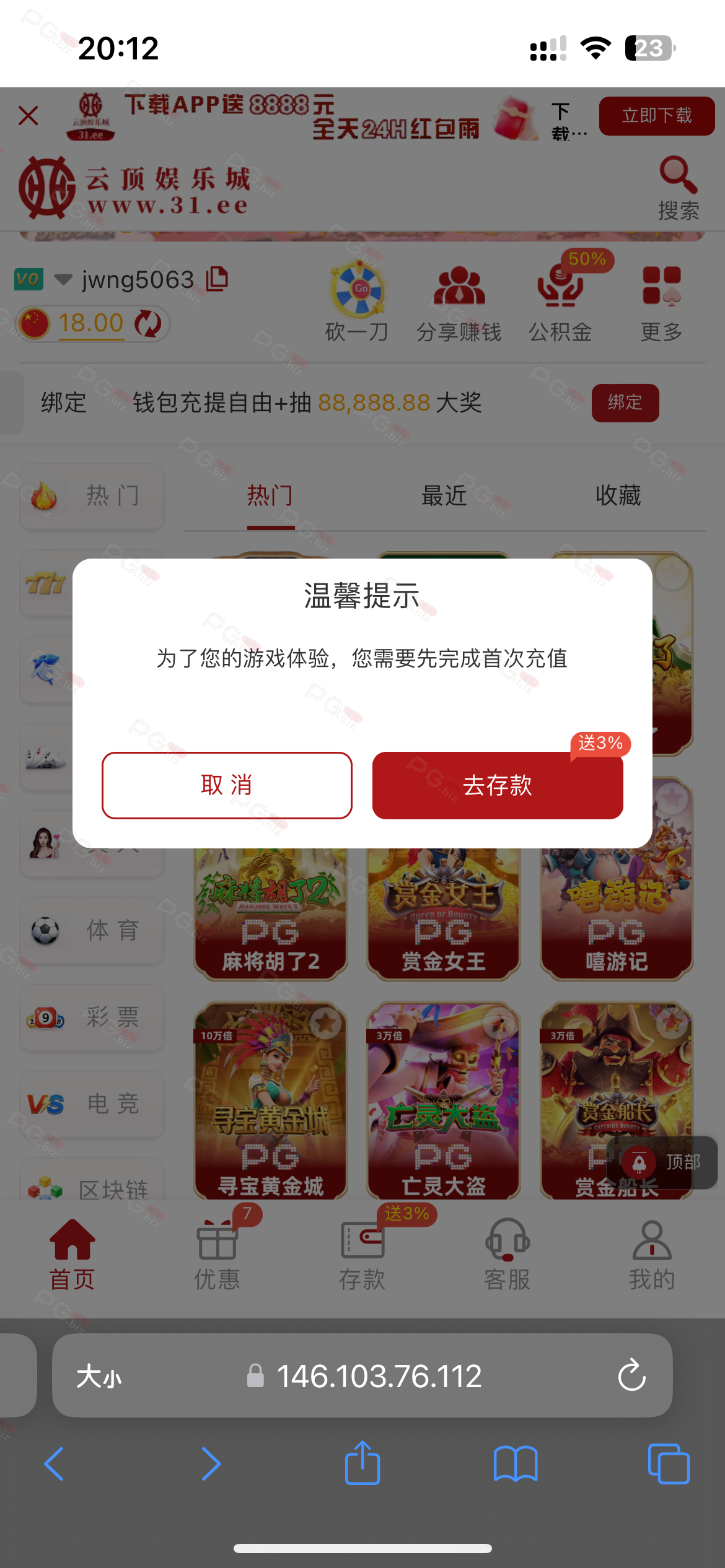Open Safari bookmarks

point(516,1464)
